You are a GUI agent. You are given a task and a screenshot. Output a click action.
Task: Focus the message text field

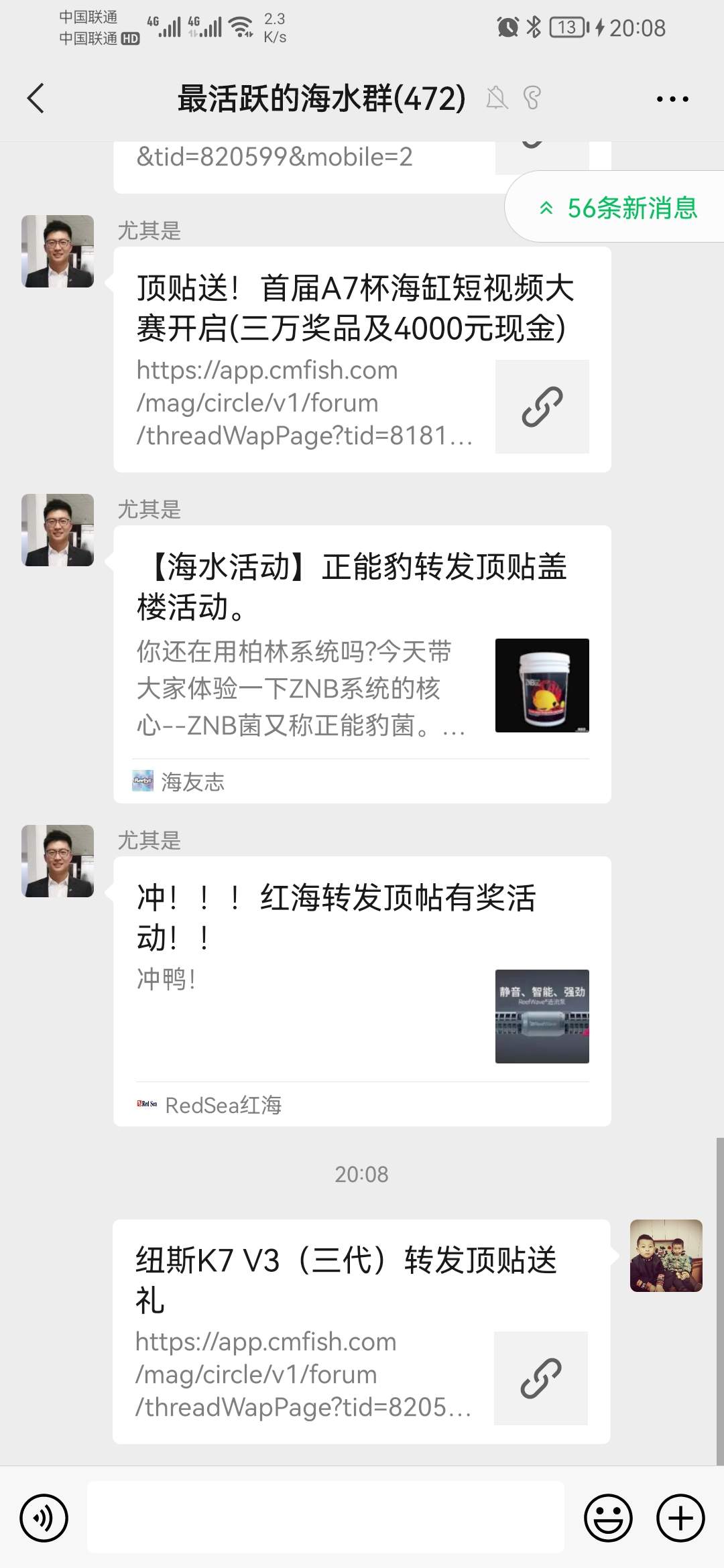click(x=325, y=1517)
